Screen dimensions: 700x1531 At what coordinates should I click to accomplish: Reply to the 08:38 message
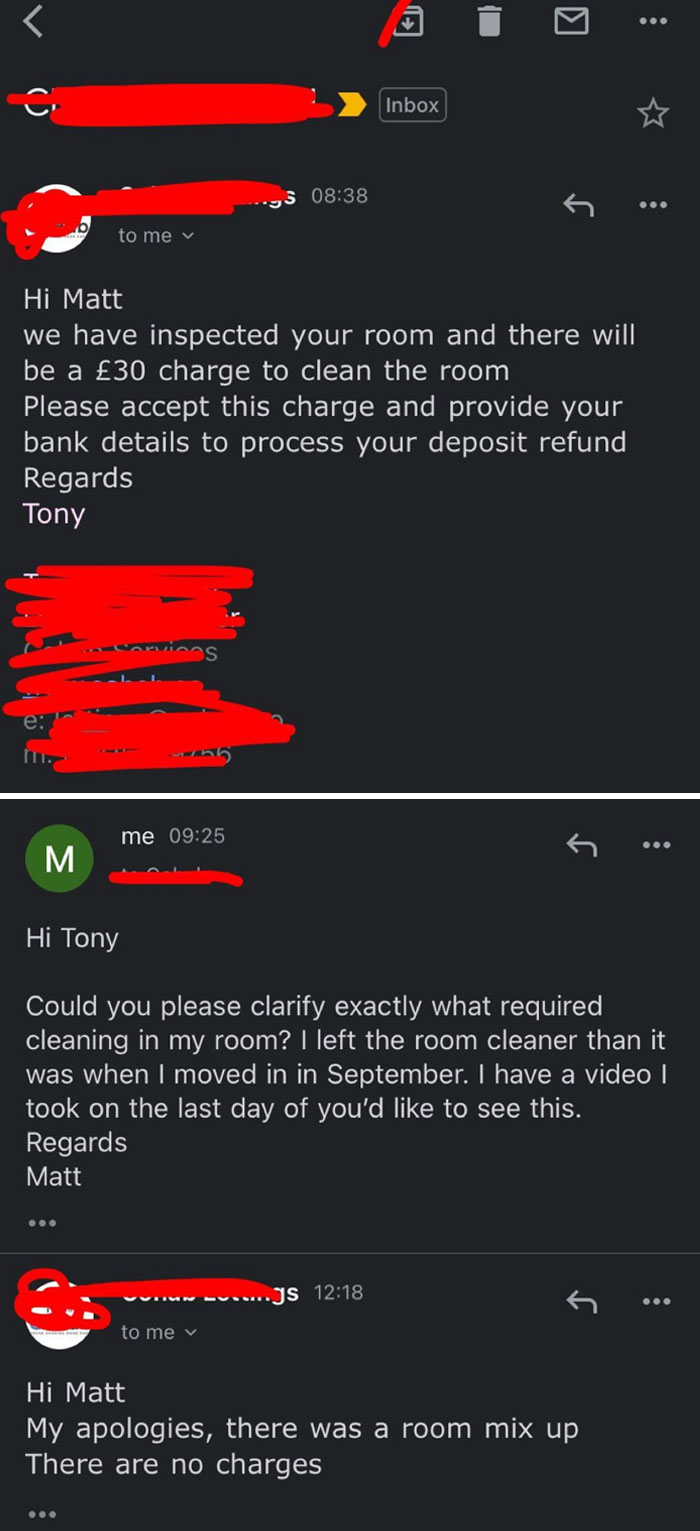[x=578, y=205]
